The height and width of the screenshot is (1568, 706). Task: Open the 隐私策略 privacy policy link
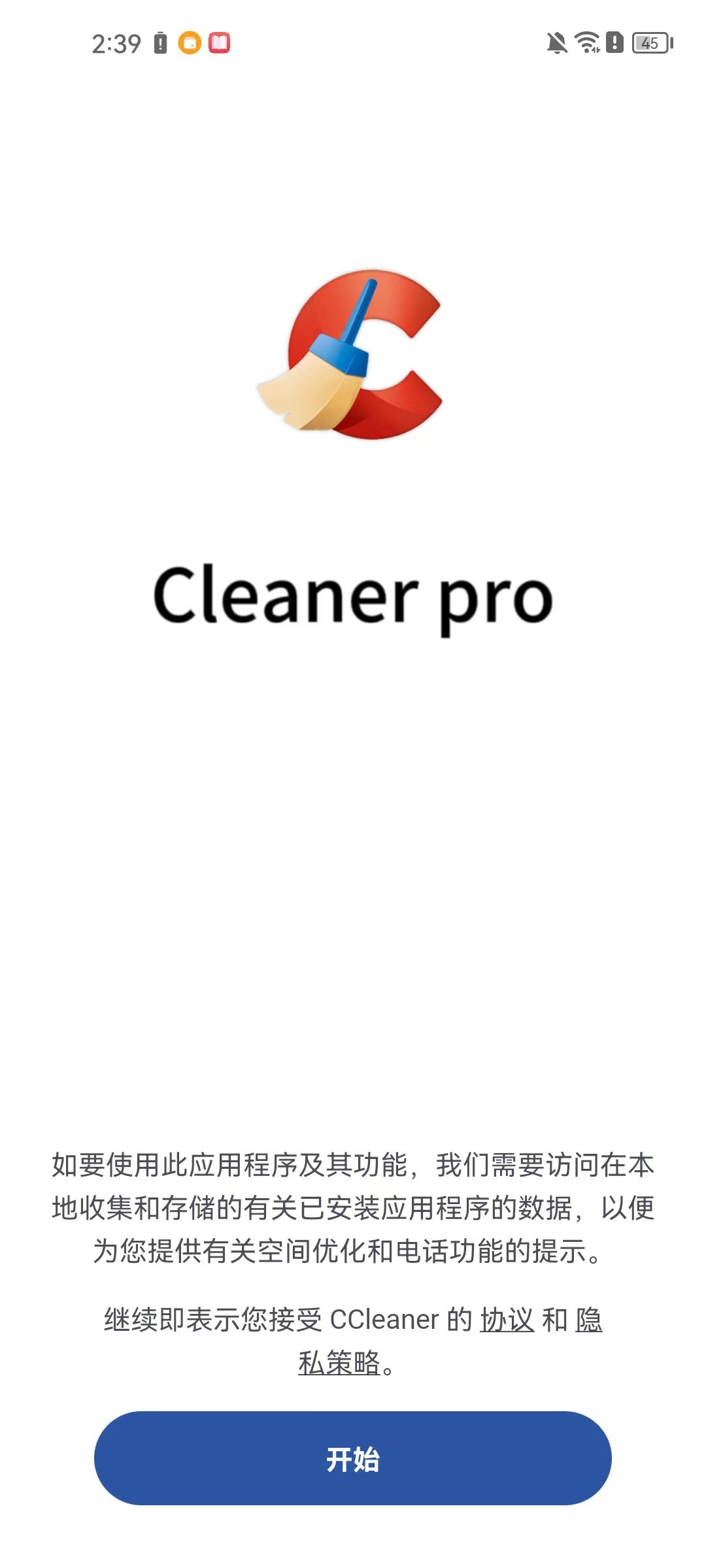(x=339, y=1364)
